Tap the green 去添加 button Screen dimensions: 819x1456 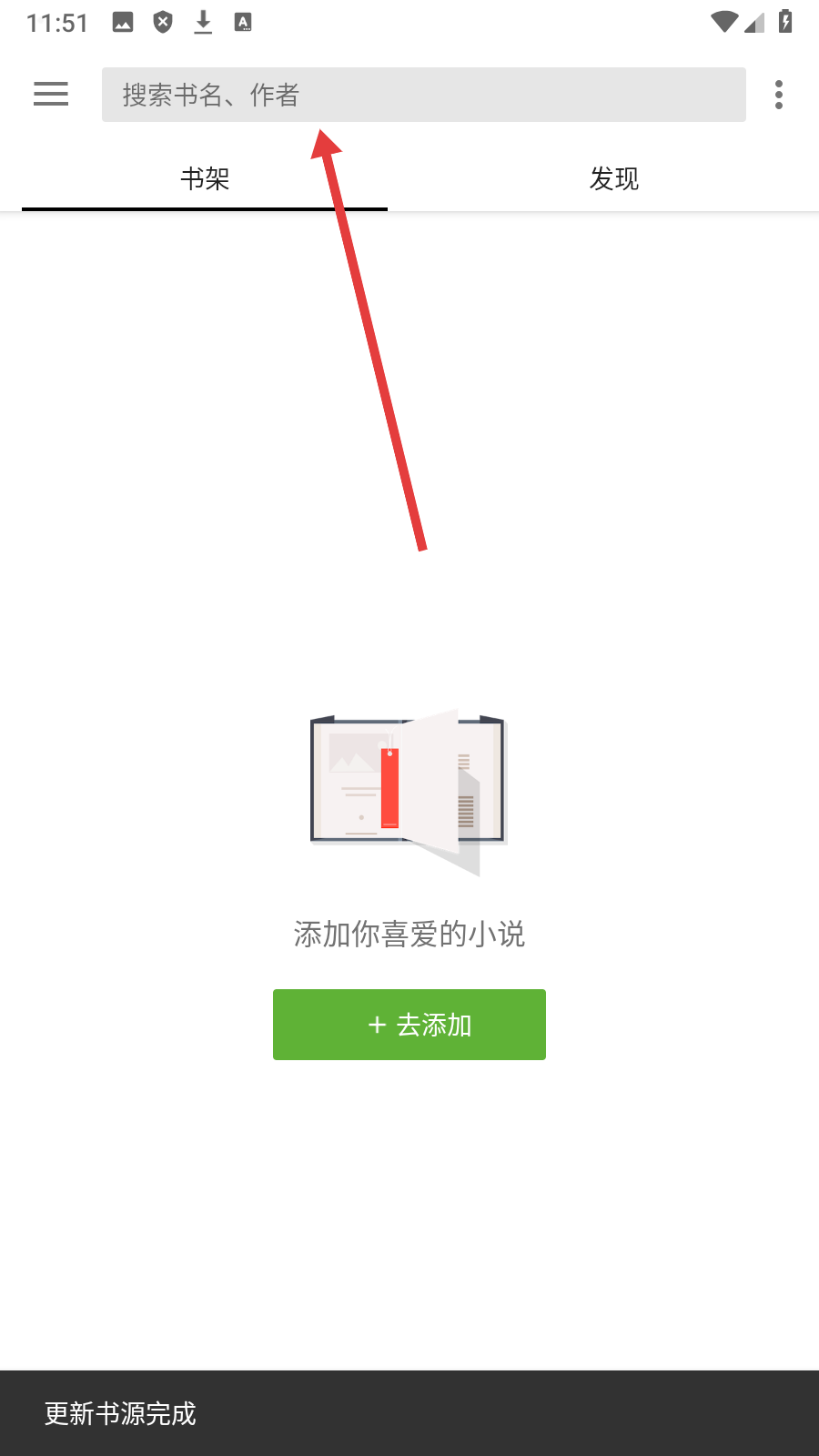pos(409,1025)
